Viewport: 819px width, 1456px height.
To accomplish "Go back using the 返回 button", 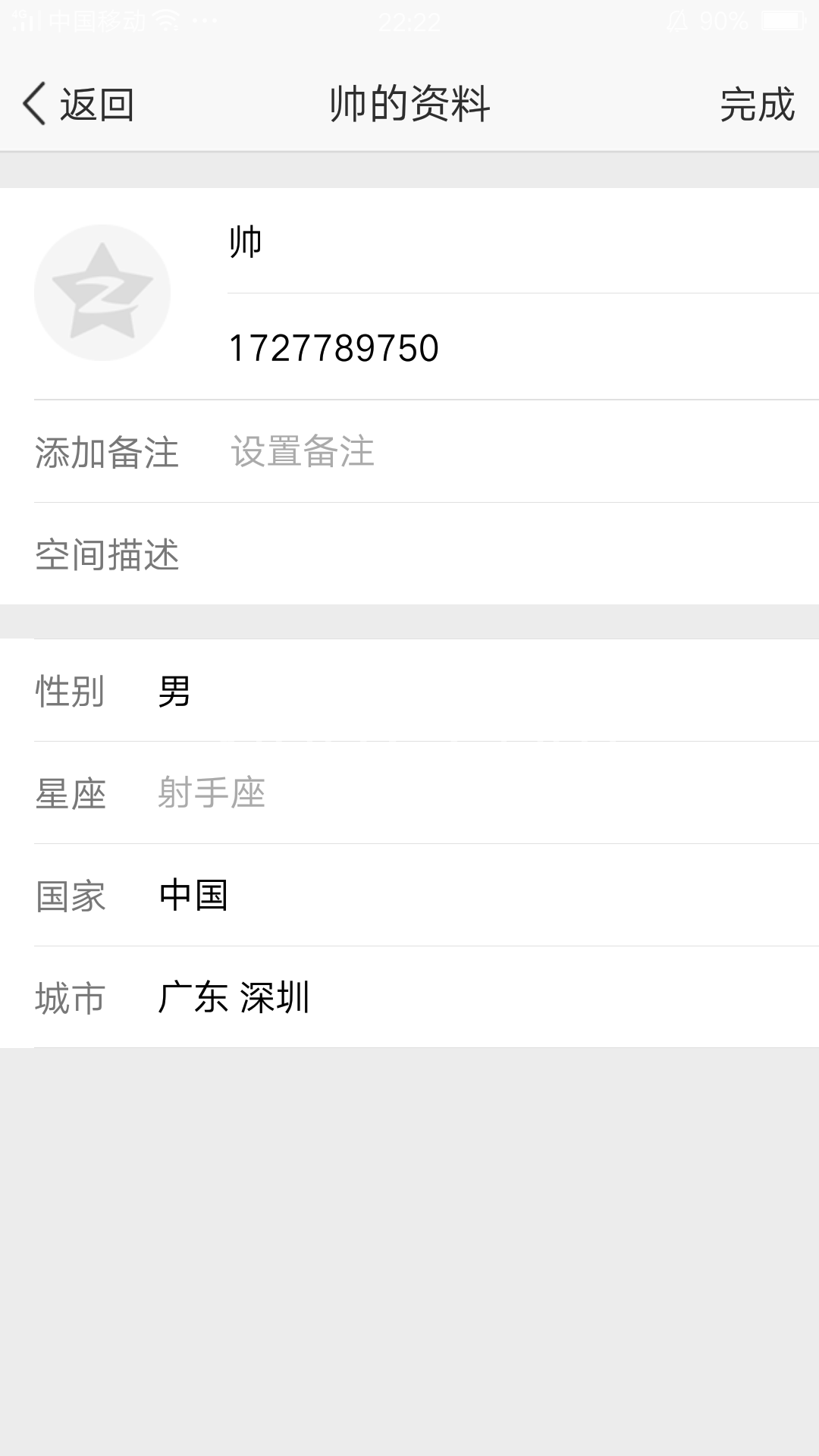I will [78, 104].
